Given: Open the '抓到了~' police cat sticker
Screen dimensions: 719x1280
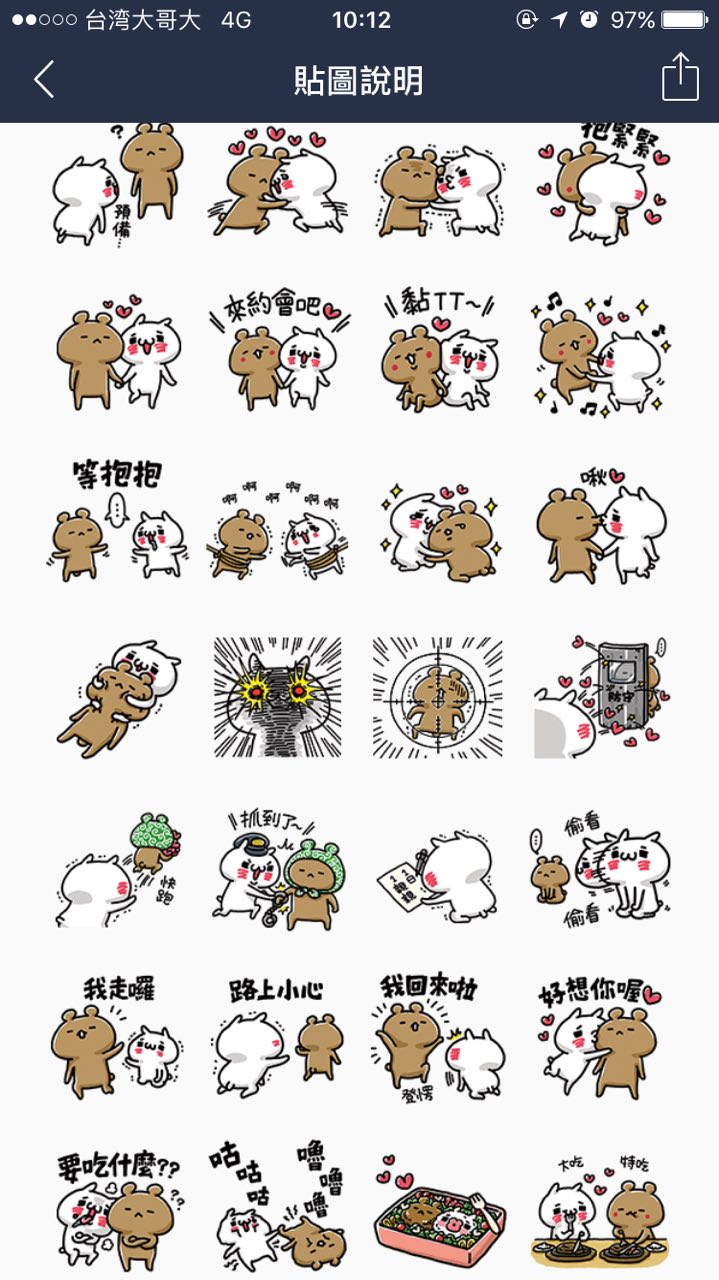Looking at the screenshot, I should tap(278, 868).
